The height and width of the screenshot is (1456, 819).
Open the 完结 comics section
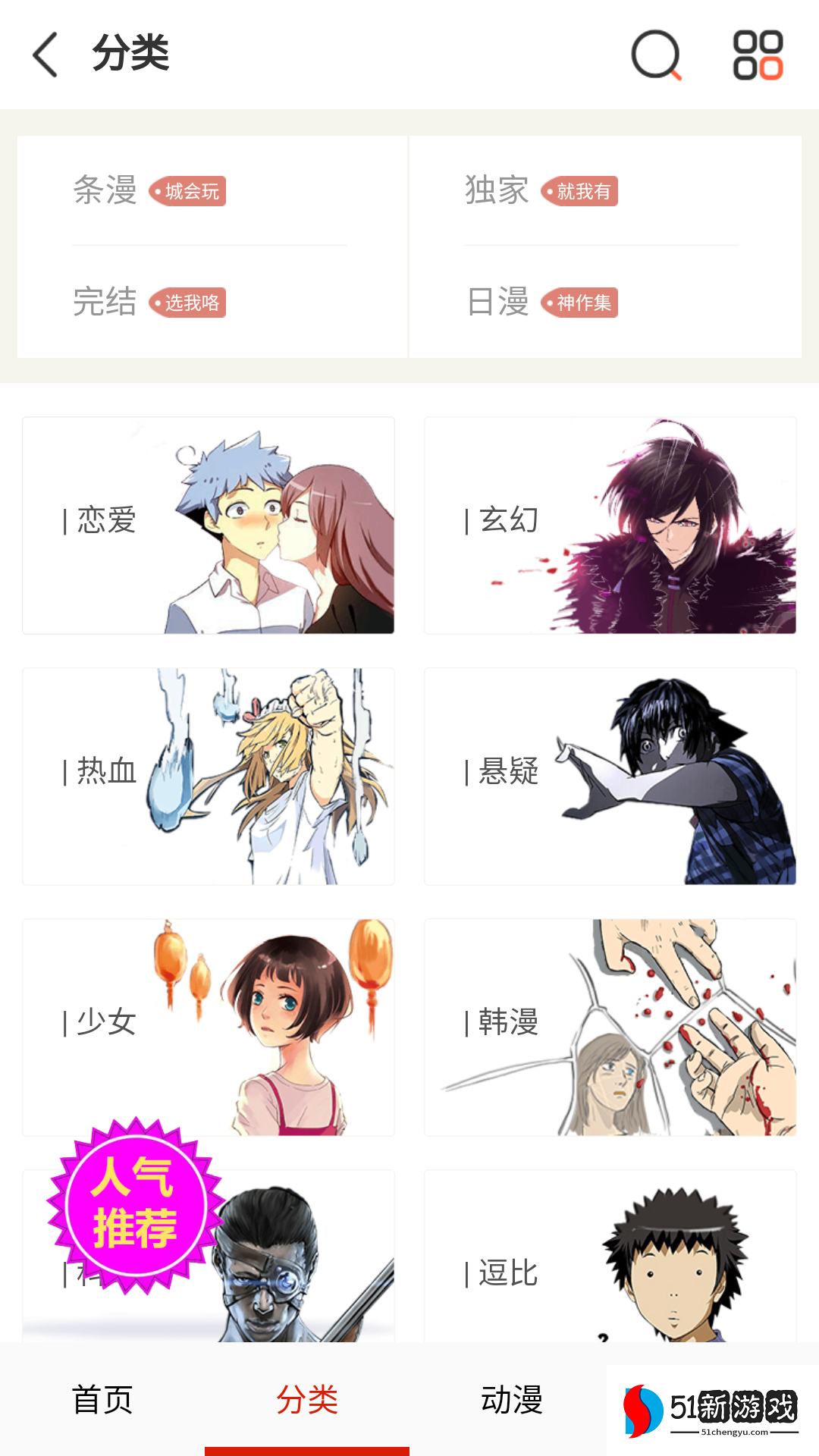149,302
